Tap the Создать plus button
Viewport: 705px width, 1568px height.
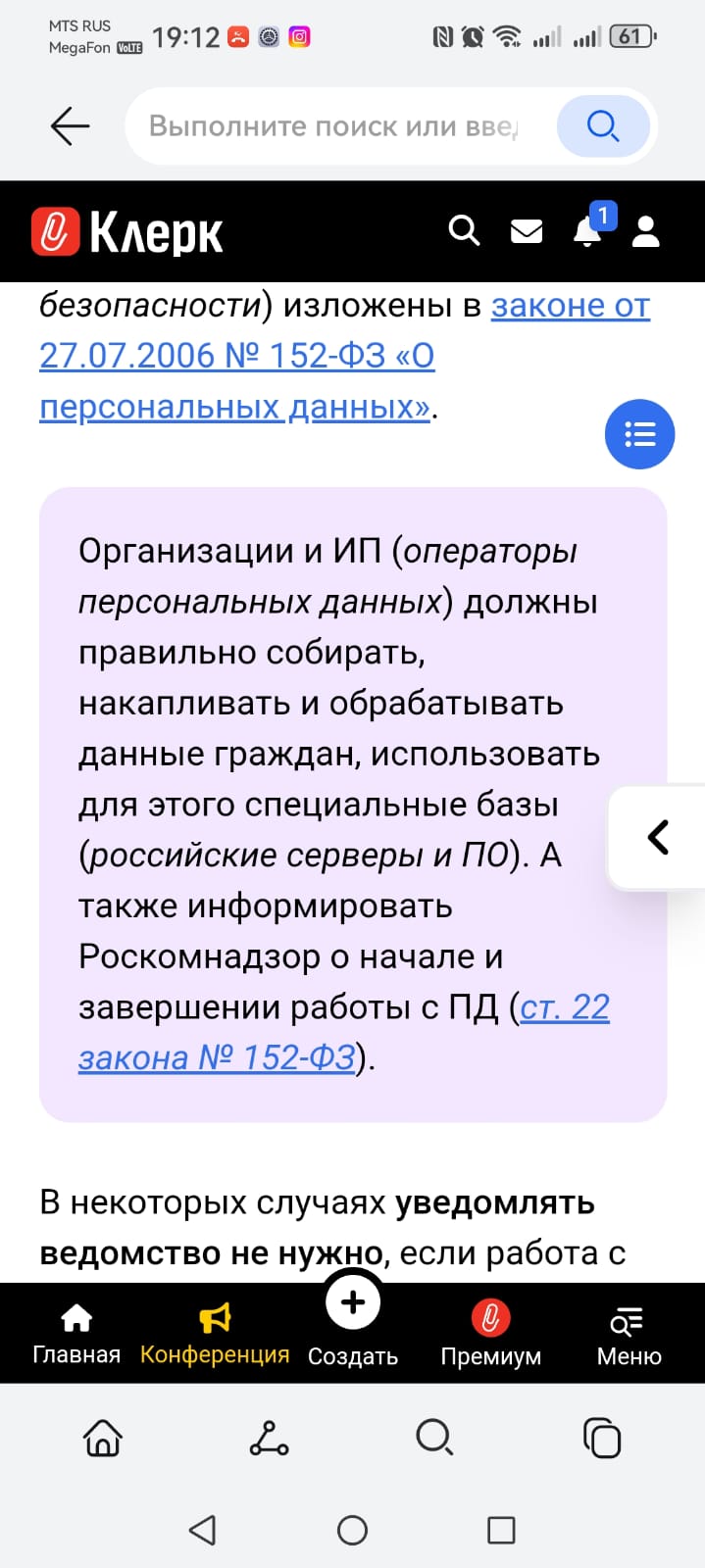tap(353, 1303)
